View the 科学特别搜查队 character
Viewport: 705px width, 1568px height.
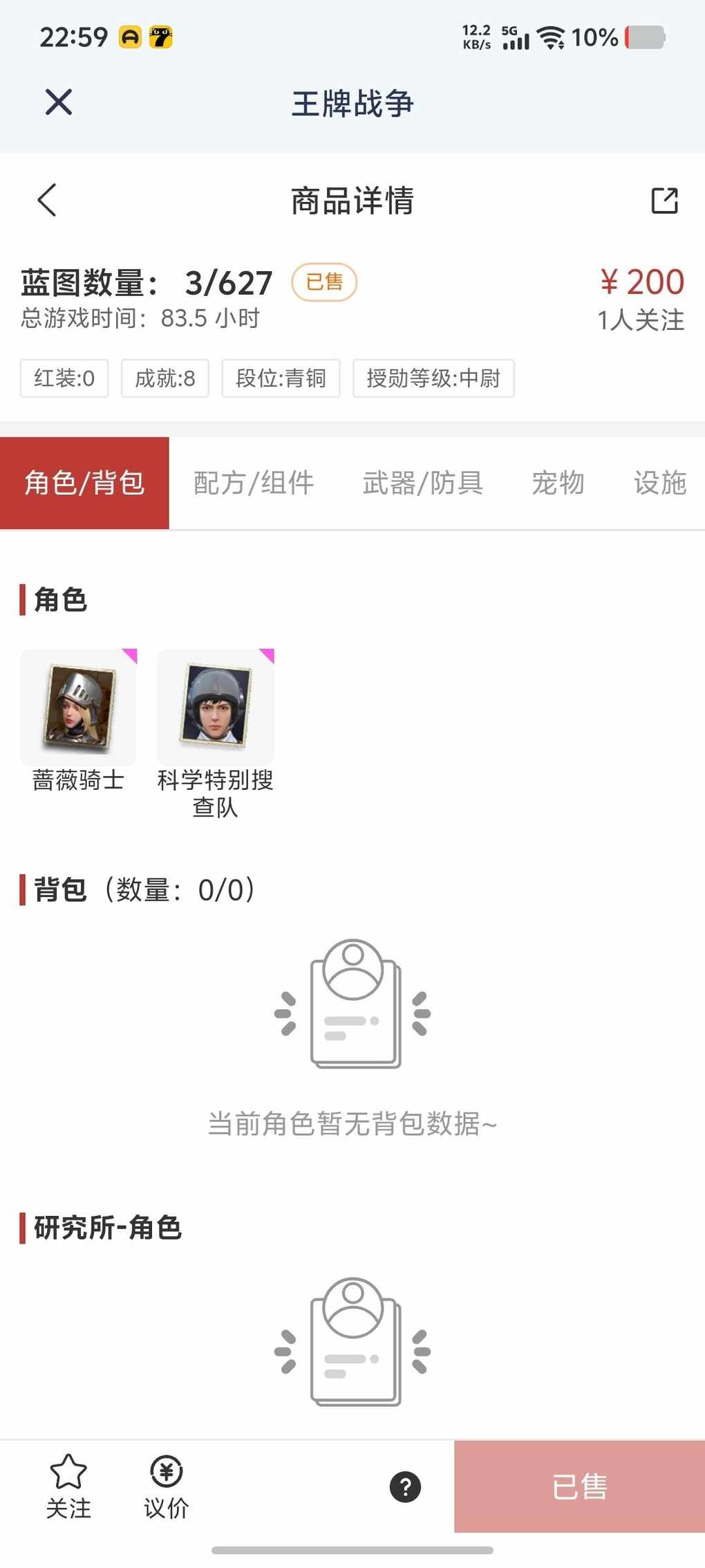pyautogui.click(x=216, y=708)
